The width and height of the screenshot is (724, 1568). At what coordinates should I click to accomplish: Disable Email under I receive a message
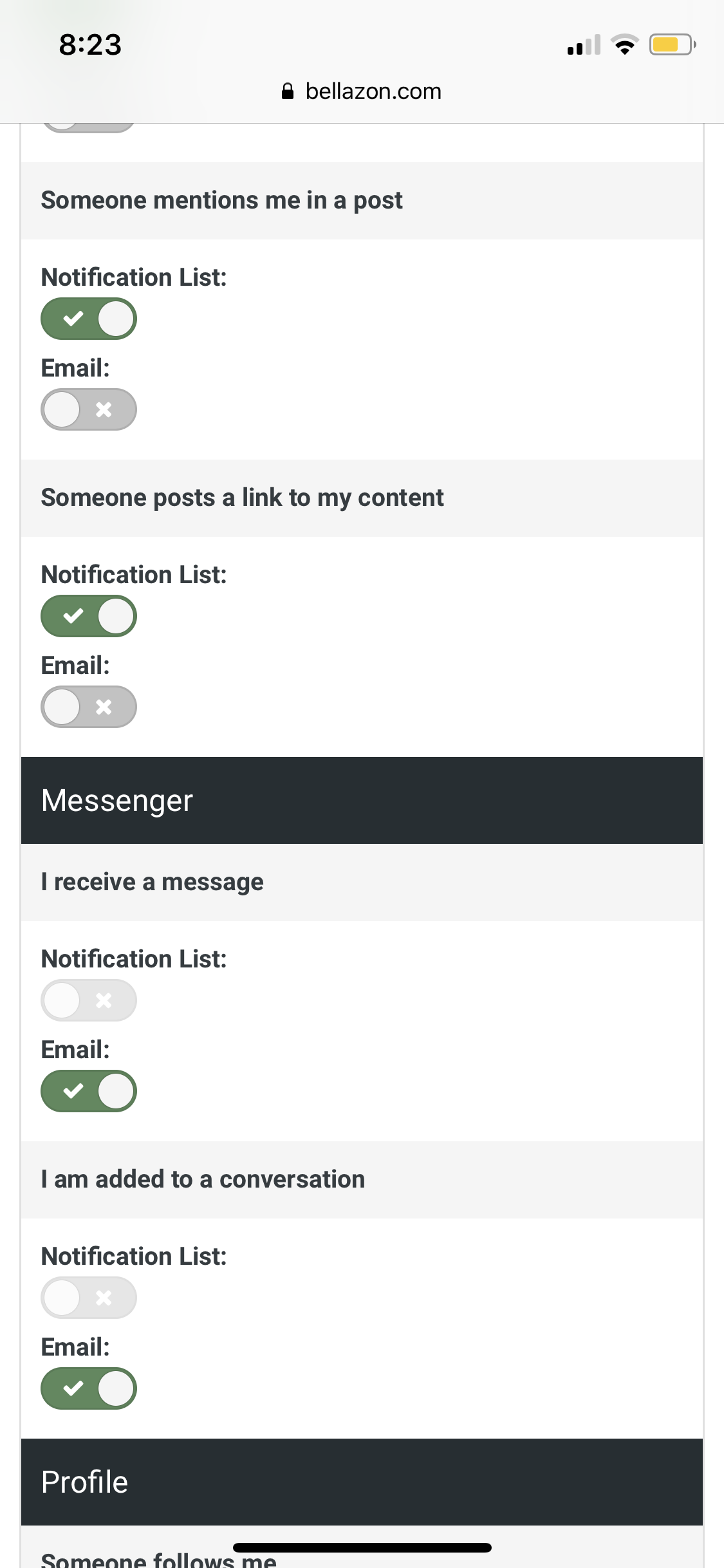point(89,1091)
